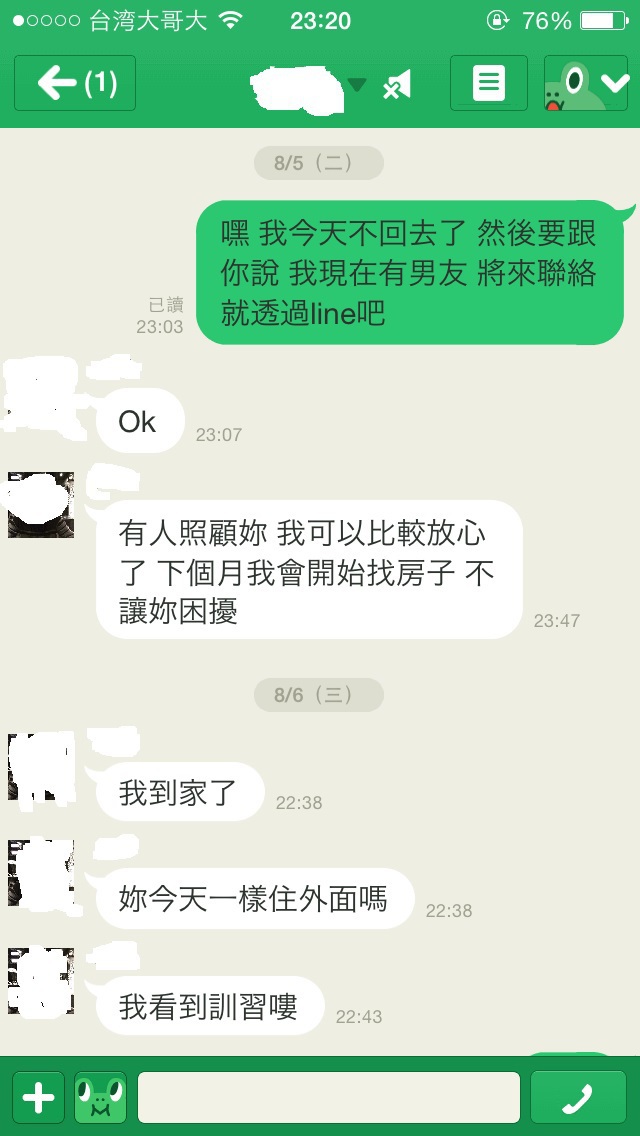Screen dimensions: 640x1136
Task: Open sender's avatar beside 我到家了
Action: point(41,767)
